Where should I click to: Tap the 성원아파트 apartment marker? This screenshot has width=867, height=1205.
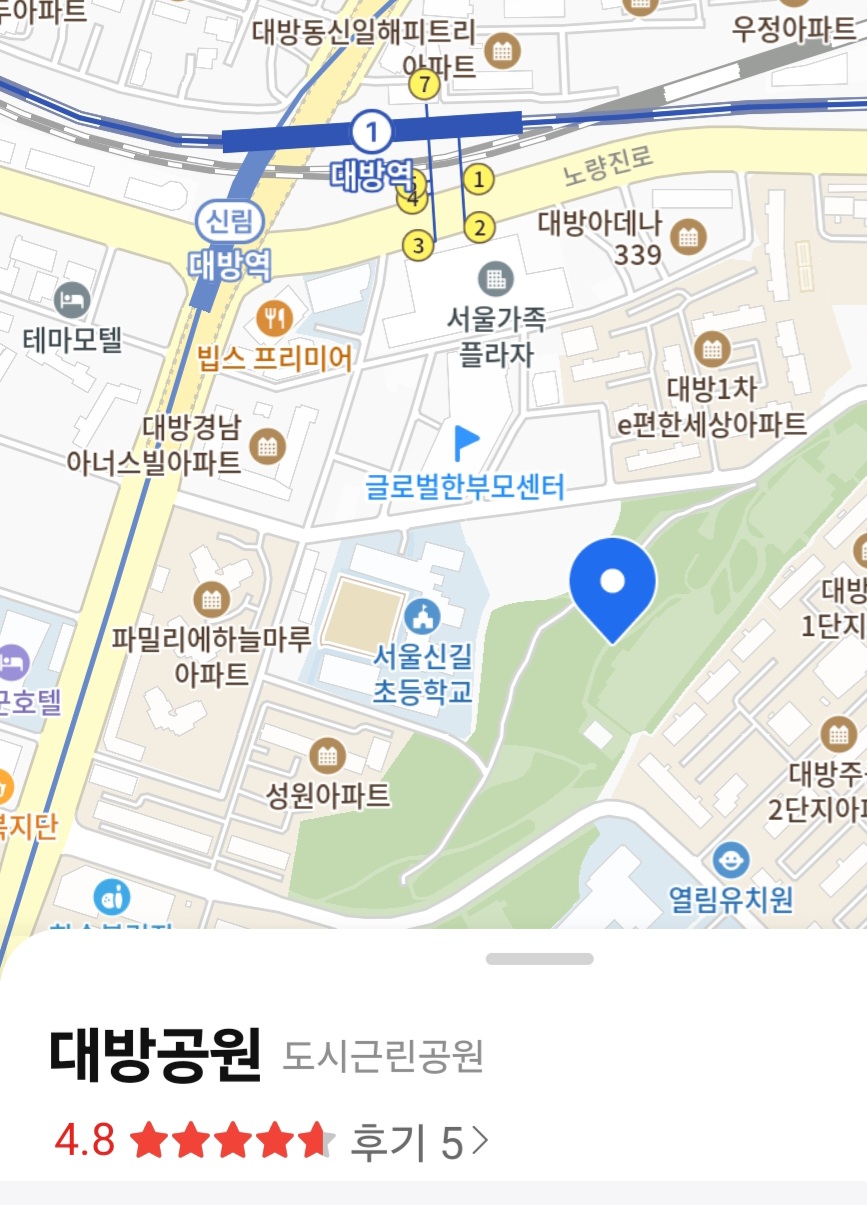click(327, 756)
